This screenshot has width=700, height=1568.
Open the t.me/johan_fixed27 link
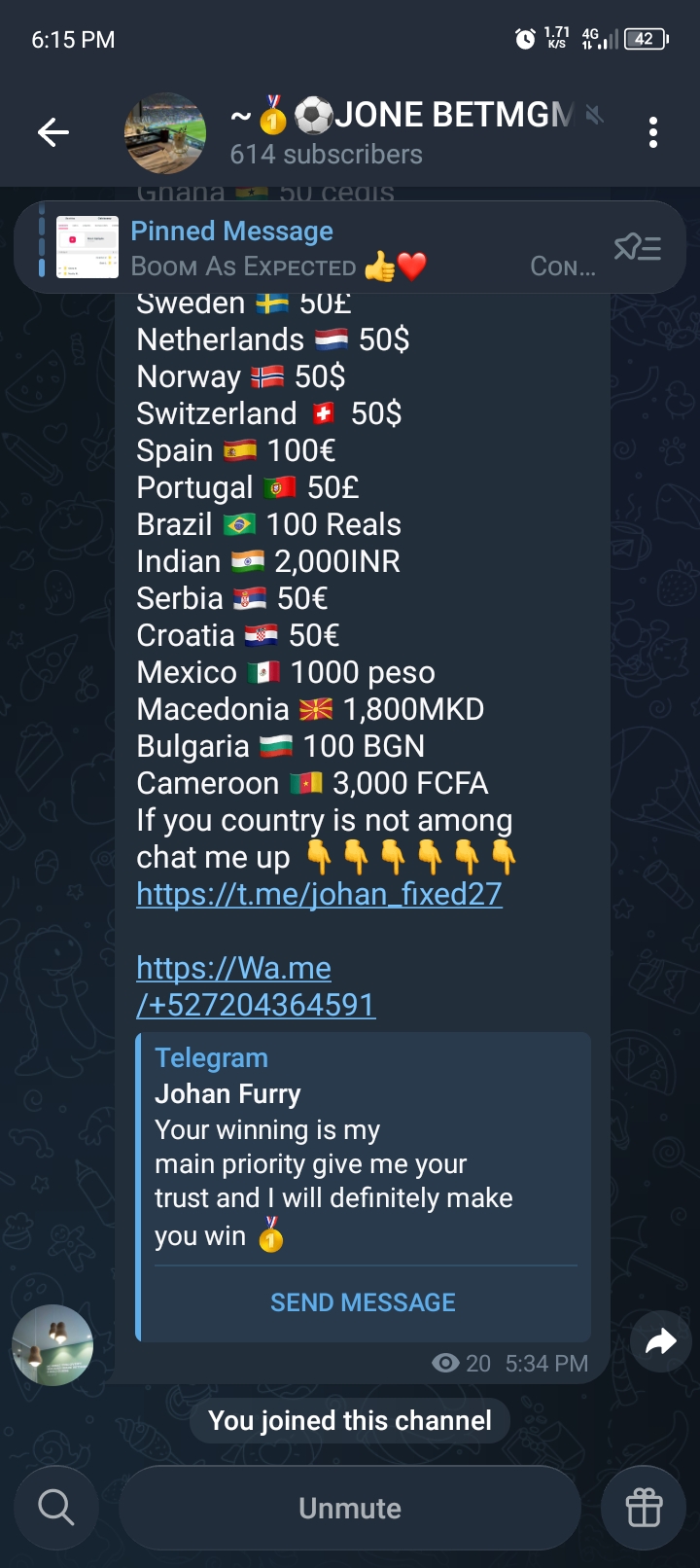coord(319,894)
